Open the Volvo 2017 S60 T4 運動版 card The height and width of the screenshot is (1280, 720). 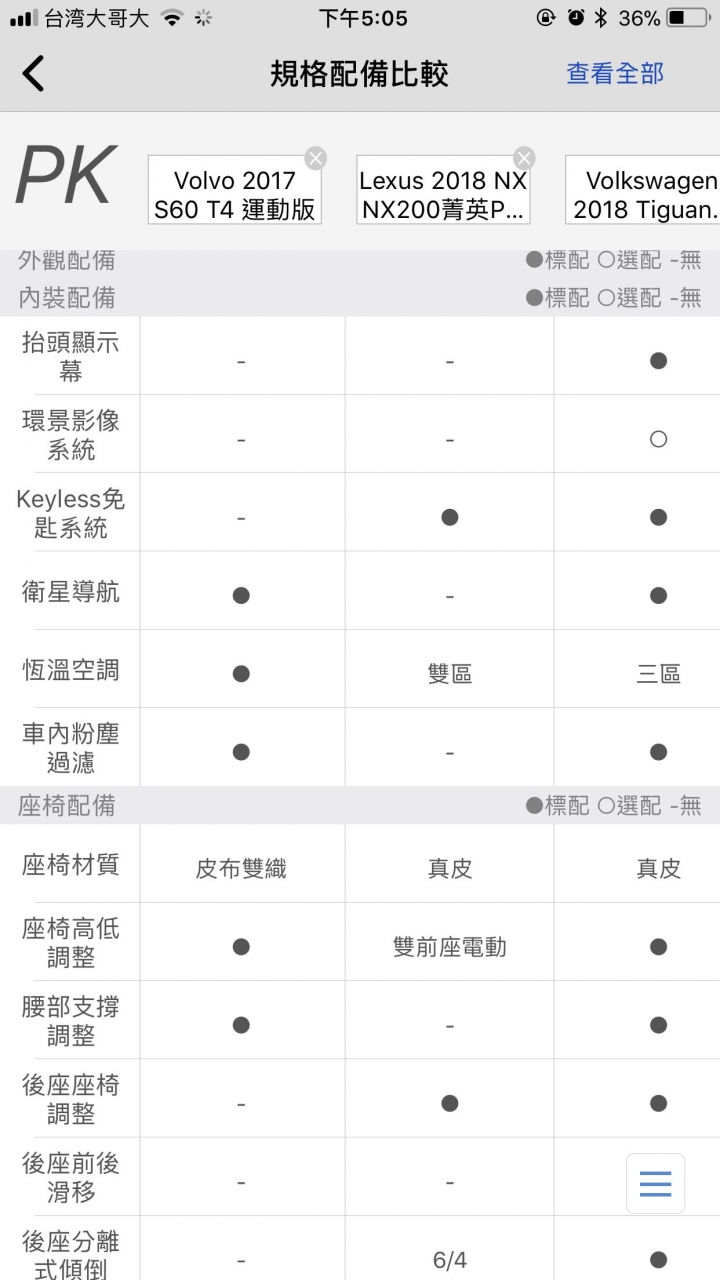click(234, 194)
